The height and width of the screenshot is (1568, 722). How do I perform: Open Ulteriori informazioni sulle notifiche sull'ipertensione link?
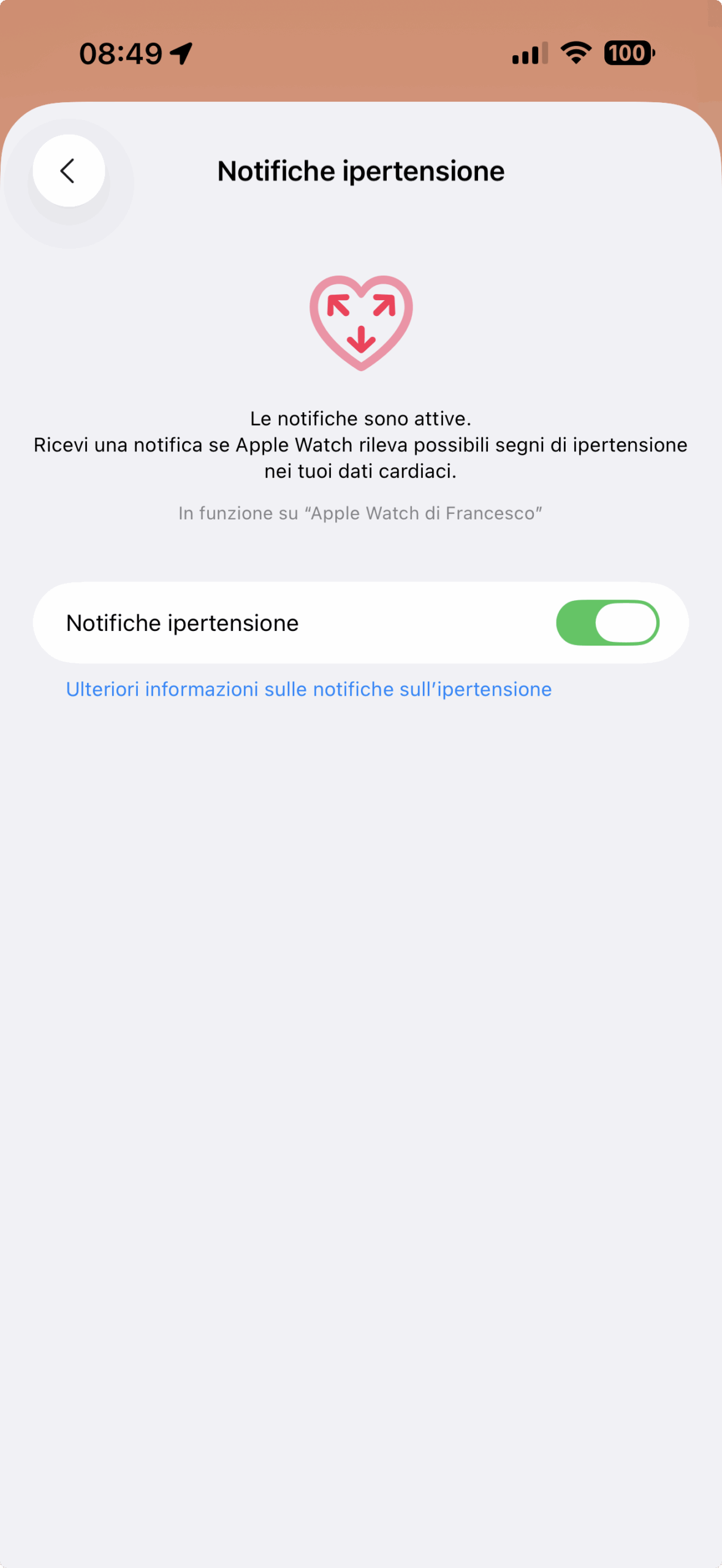tap(308, 689)
